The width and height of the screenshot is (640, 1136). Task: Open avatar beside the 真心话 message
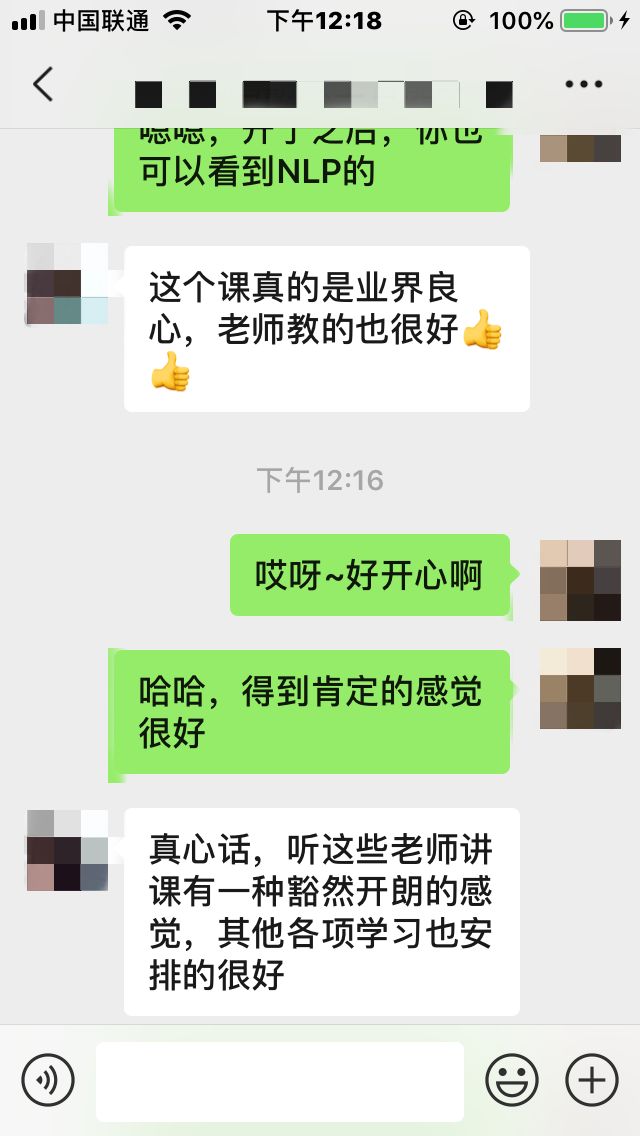tap(67, 850)
